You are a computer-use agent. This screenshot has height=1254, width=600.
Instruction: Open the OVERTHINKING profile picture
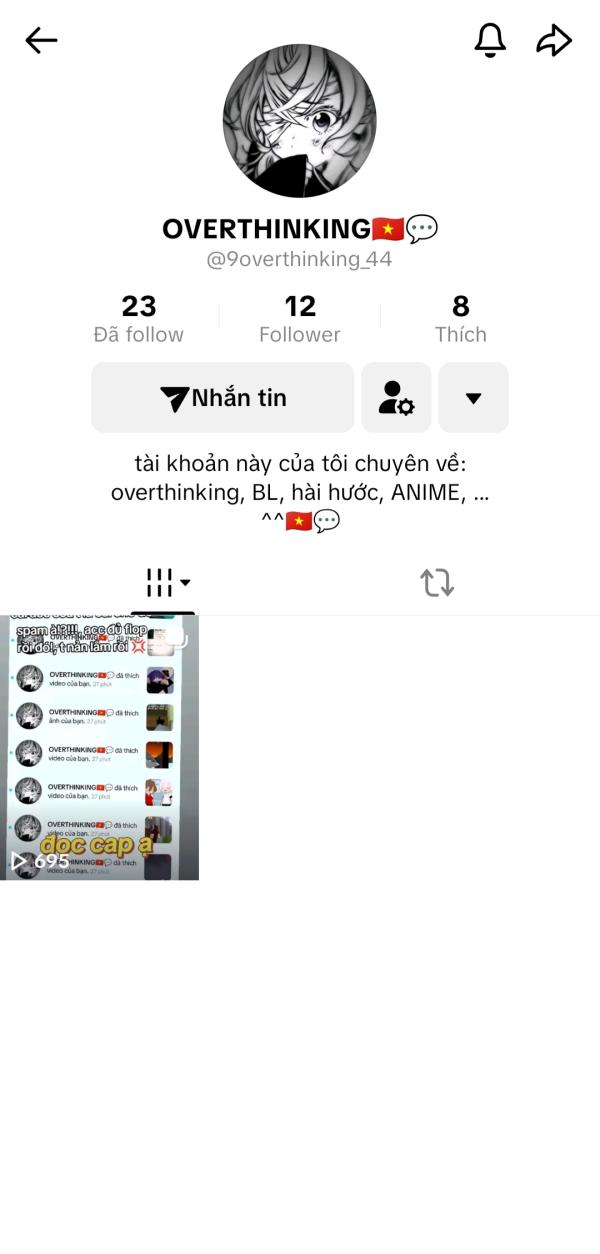[300, 121]
